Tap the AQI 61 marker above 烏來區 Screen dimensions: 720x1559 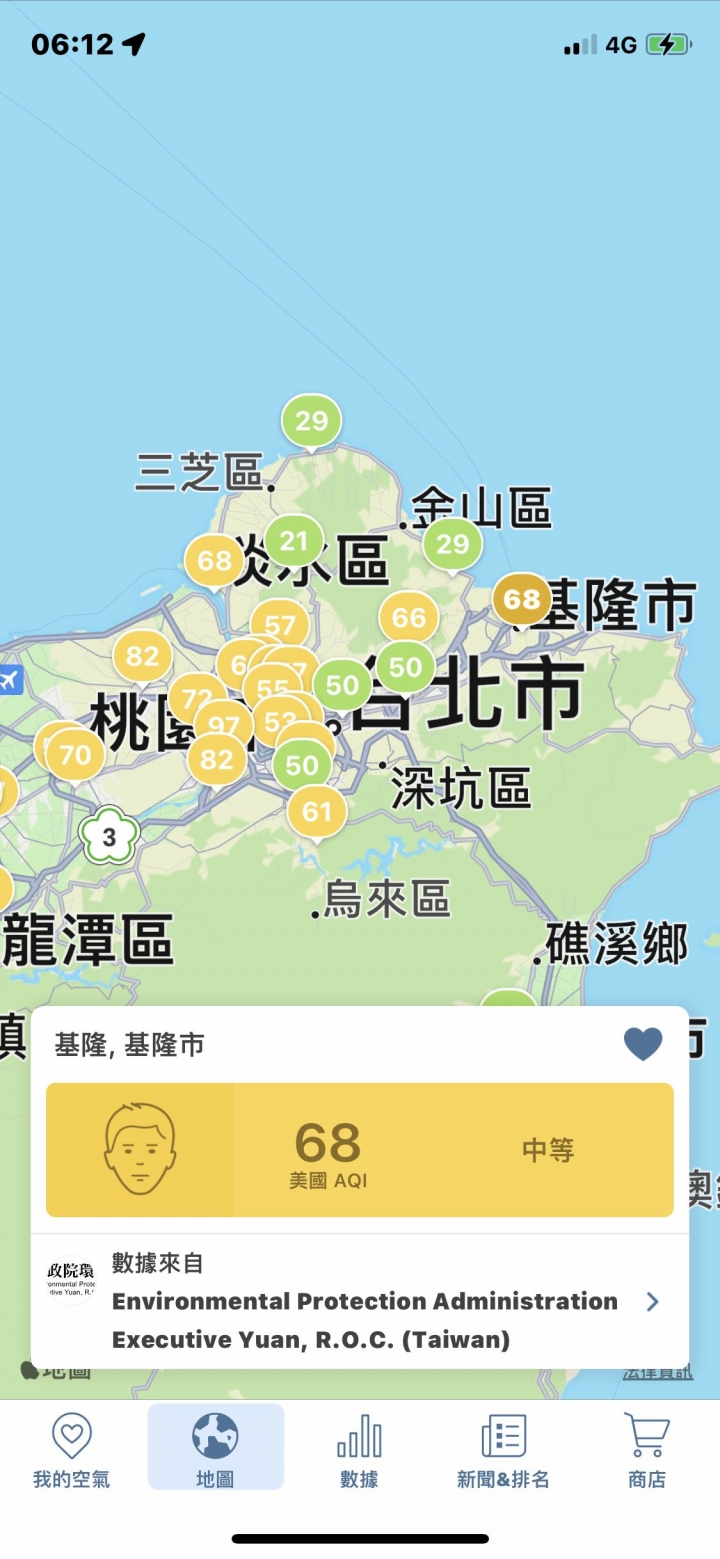[317, 812]
